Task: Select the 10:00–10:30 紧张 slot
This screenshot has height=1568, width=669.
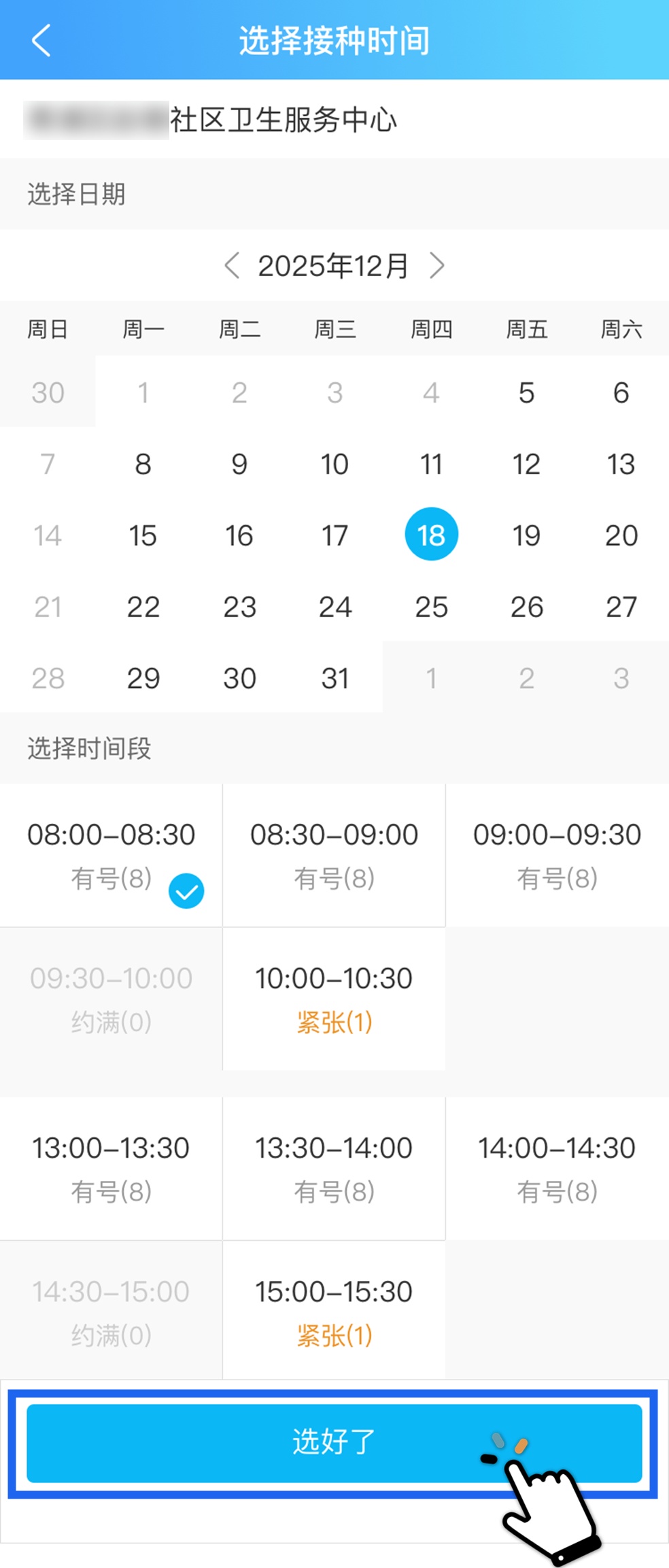Action: click(334, 999)
